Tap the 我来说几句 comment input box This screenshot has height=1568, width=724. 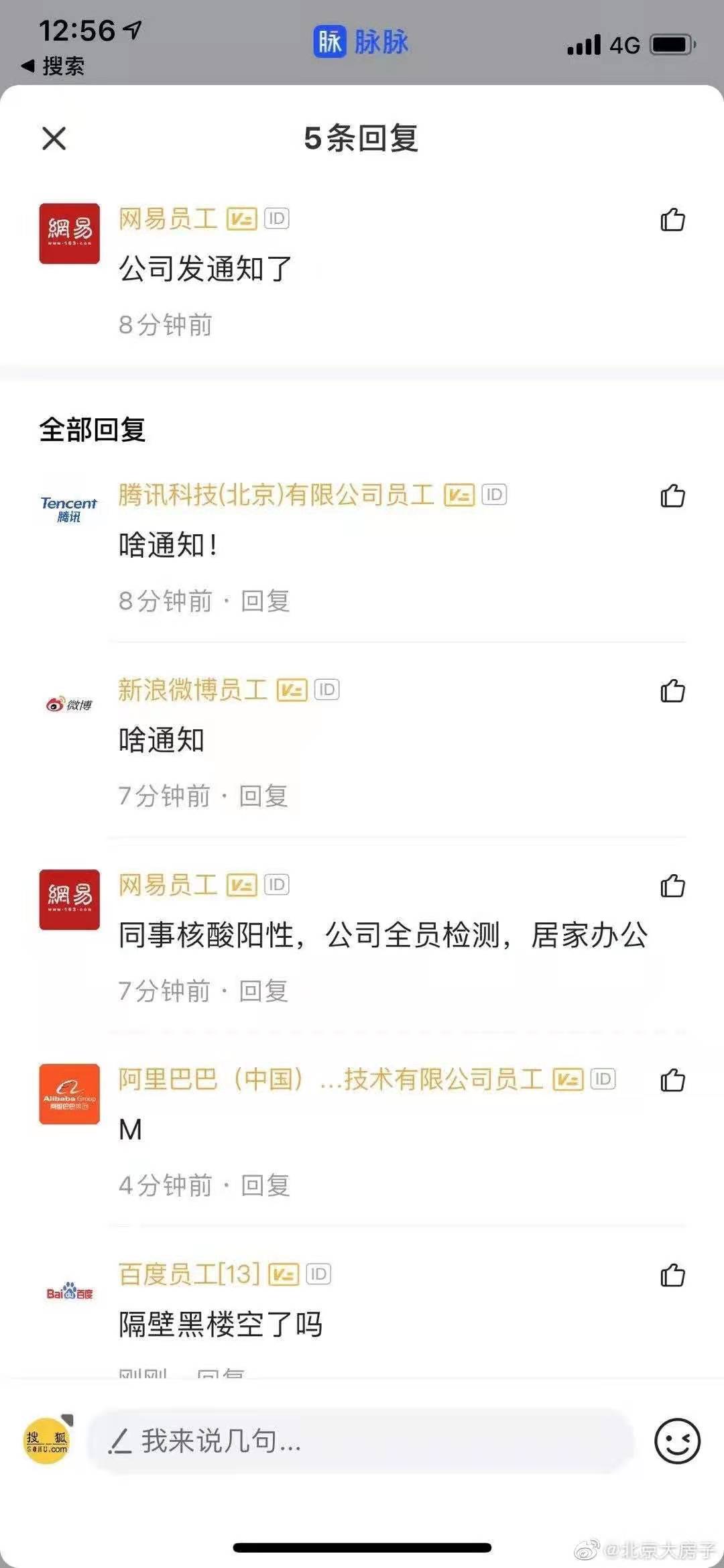pos(361,1441)
